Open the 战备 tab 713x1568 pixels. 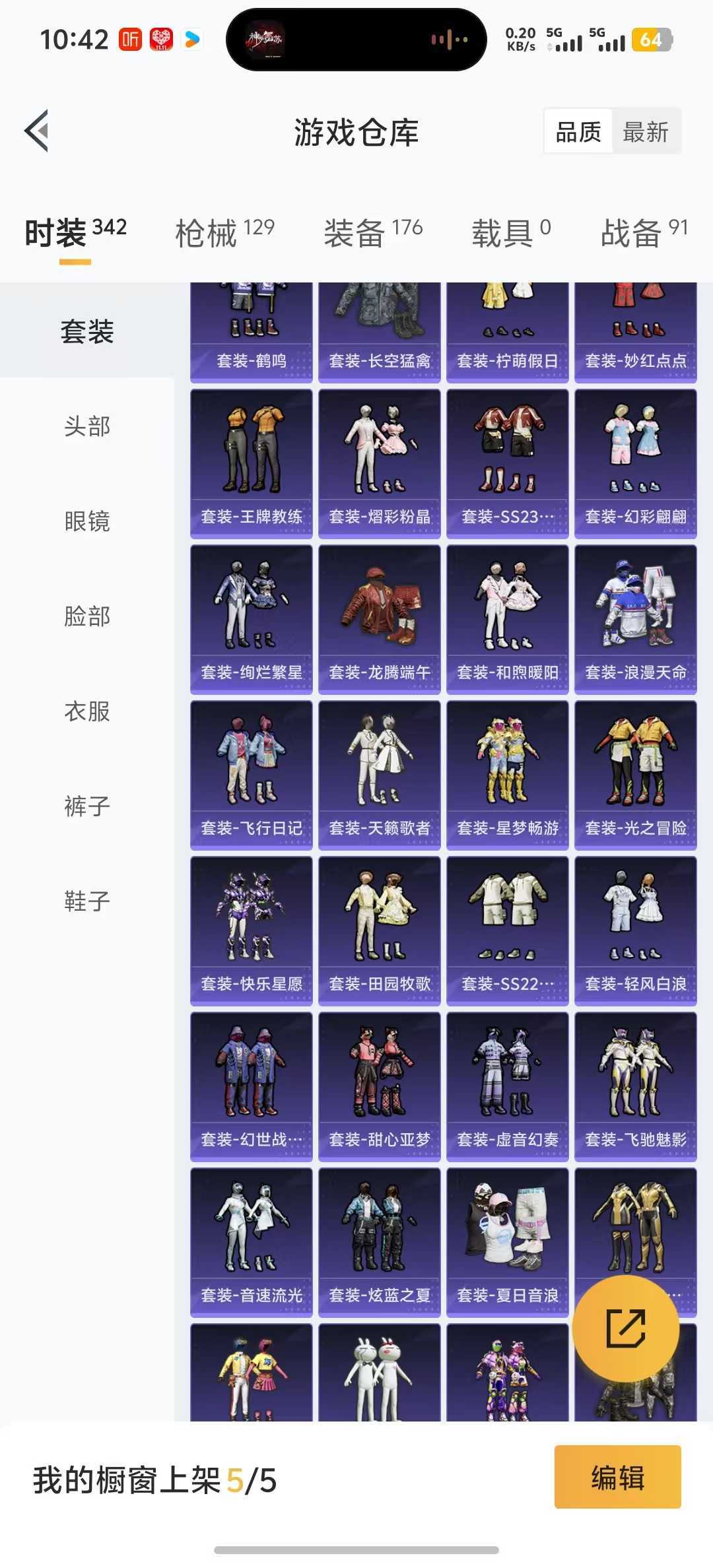coord(644,232)
